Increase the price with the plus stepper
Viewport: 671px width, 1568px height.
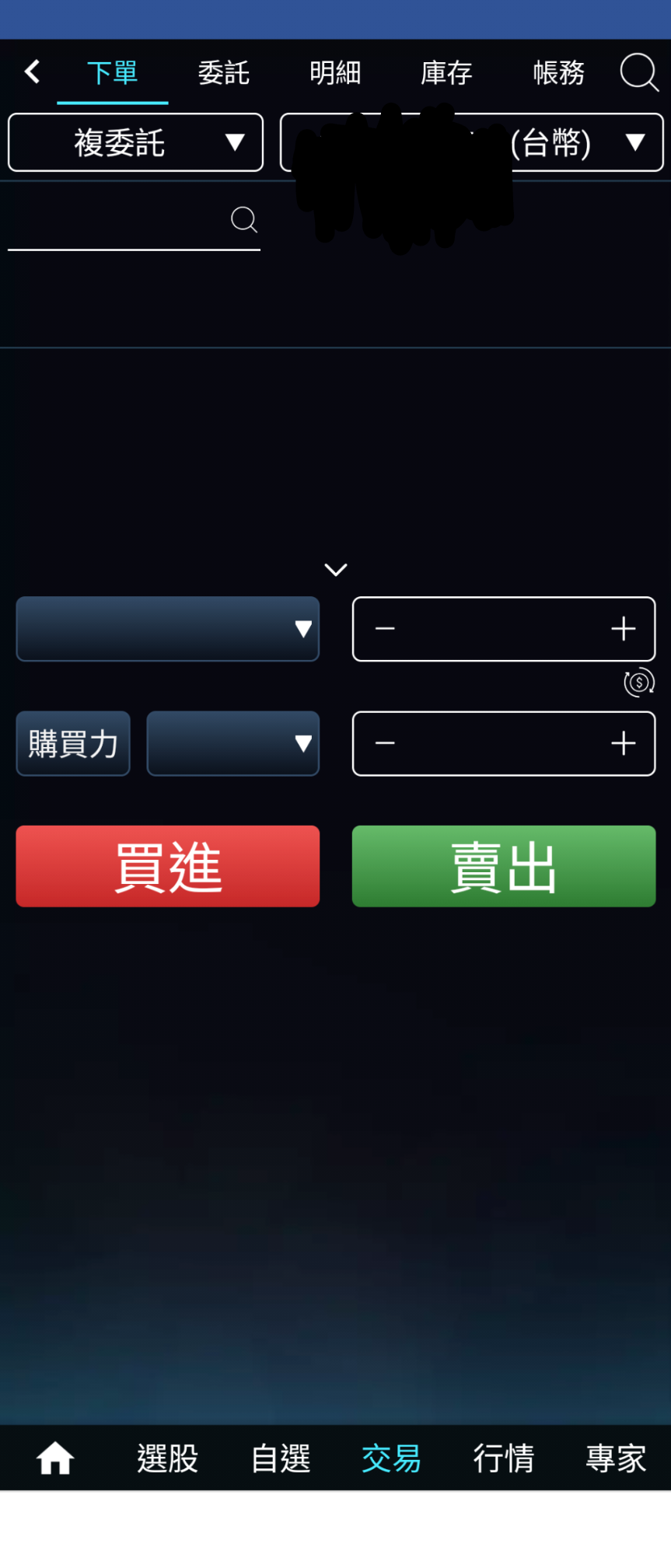[x=622, y=629]
